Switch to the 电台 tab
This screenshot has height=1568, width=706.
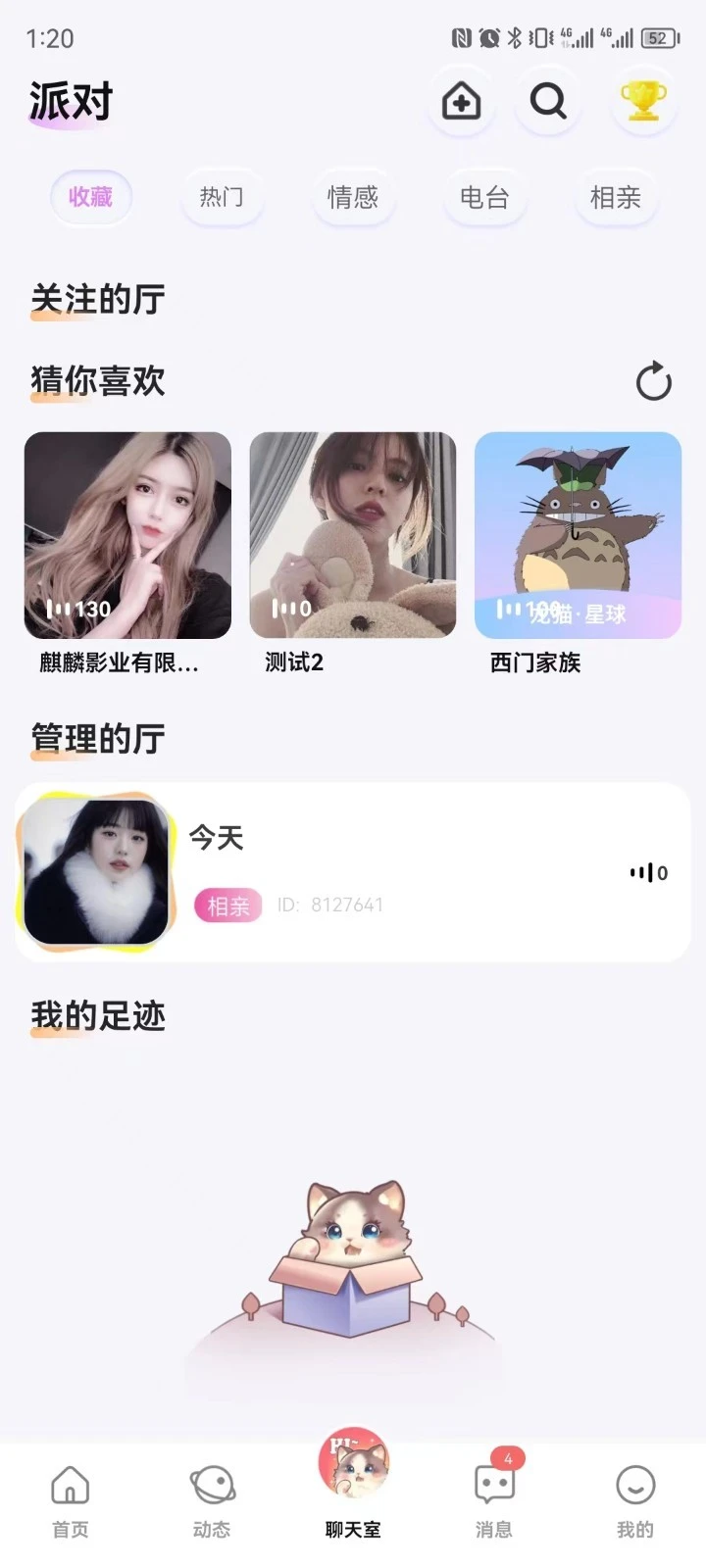tap(484, 198)
